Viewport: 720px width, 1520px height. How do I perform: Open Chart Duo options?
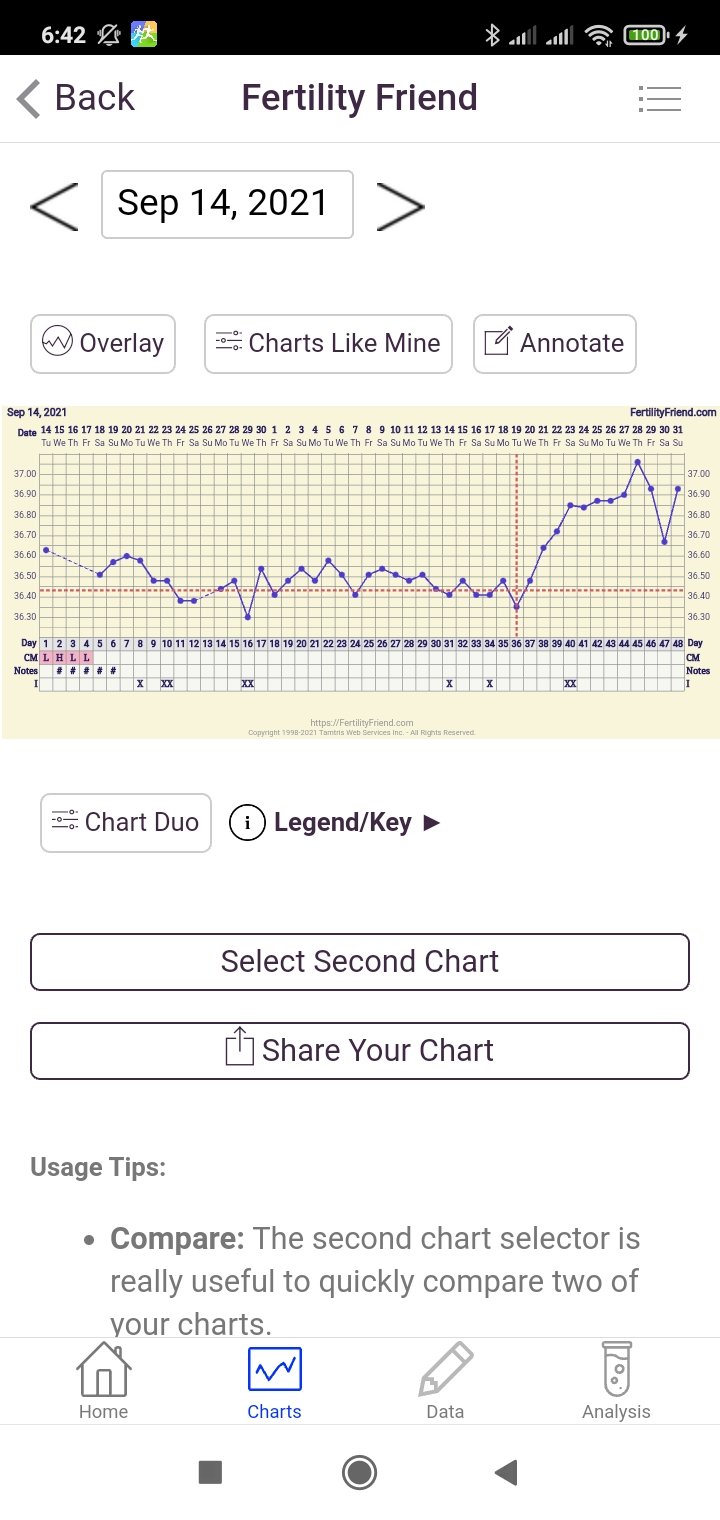[x=126, y=823]
